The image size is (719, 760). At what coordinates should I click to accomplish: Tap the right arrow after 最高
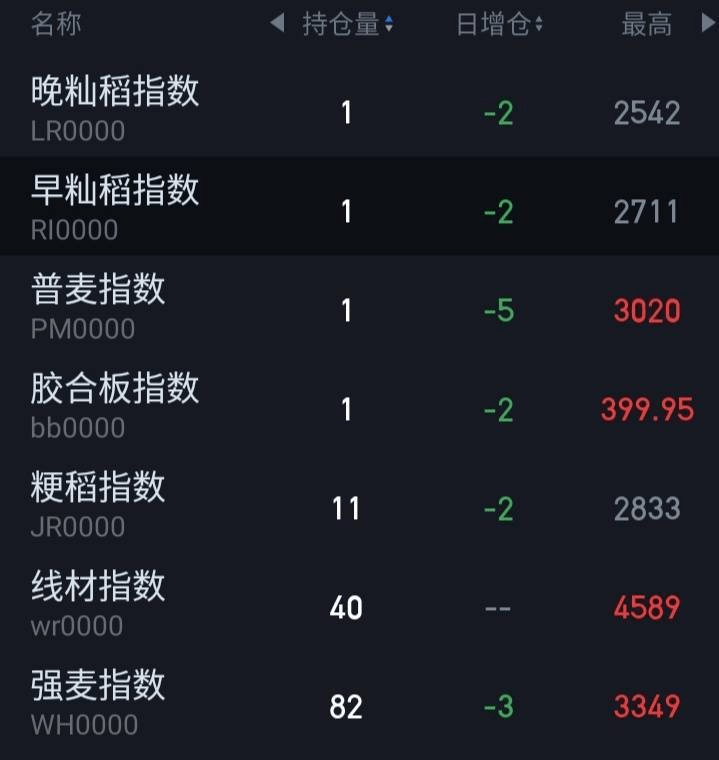click(708, 24)
